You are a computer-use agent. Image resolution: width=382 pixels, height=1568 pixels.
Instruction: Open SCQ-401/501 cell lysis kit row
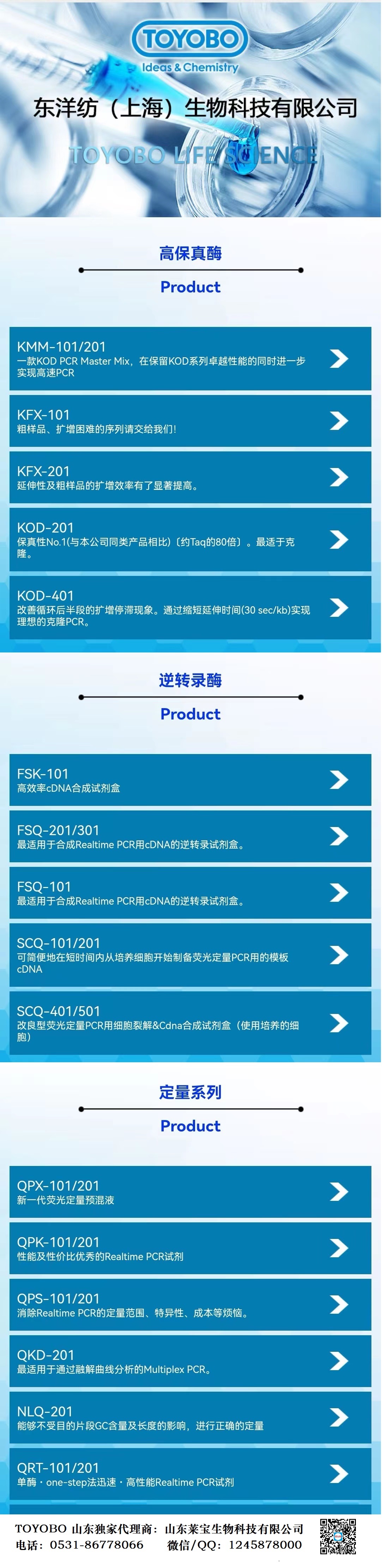tap(190, 1023)
